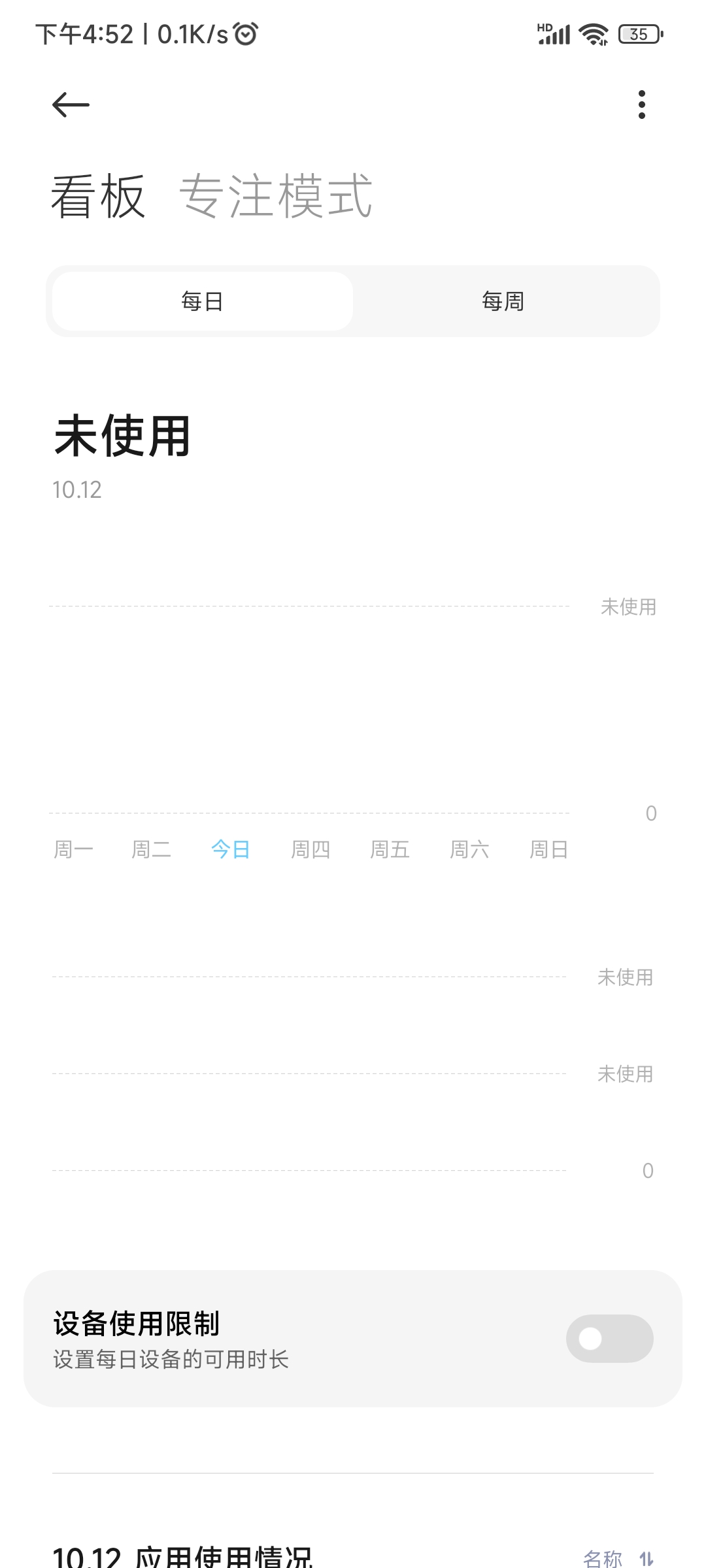Viewport: 706px width, 1568px height.
Task: Select 周六 on the chart
Action: [469, 849]
